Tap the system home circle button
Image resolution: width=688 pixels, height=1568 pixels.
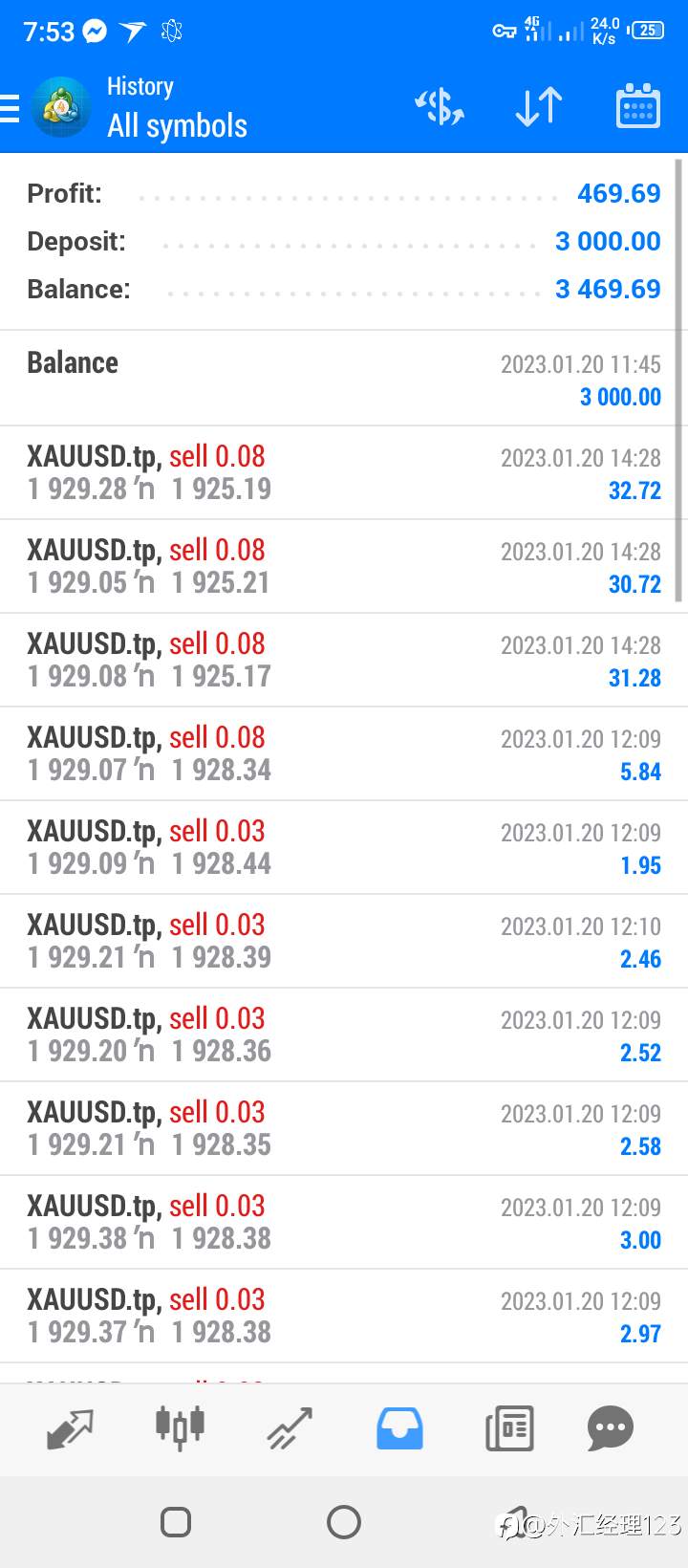pyautogui.click(x=344, y=1521)
